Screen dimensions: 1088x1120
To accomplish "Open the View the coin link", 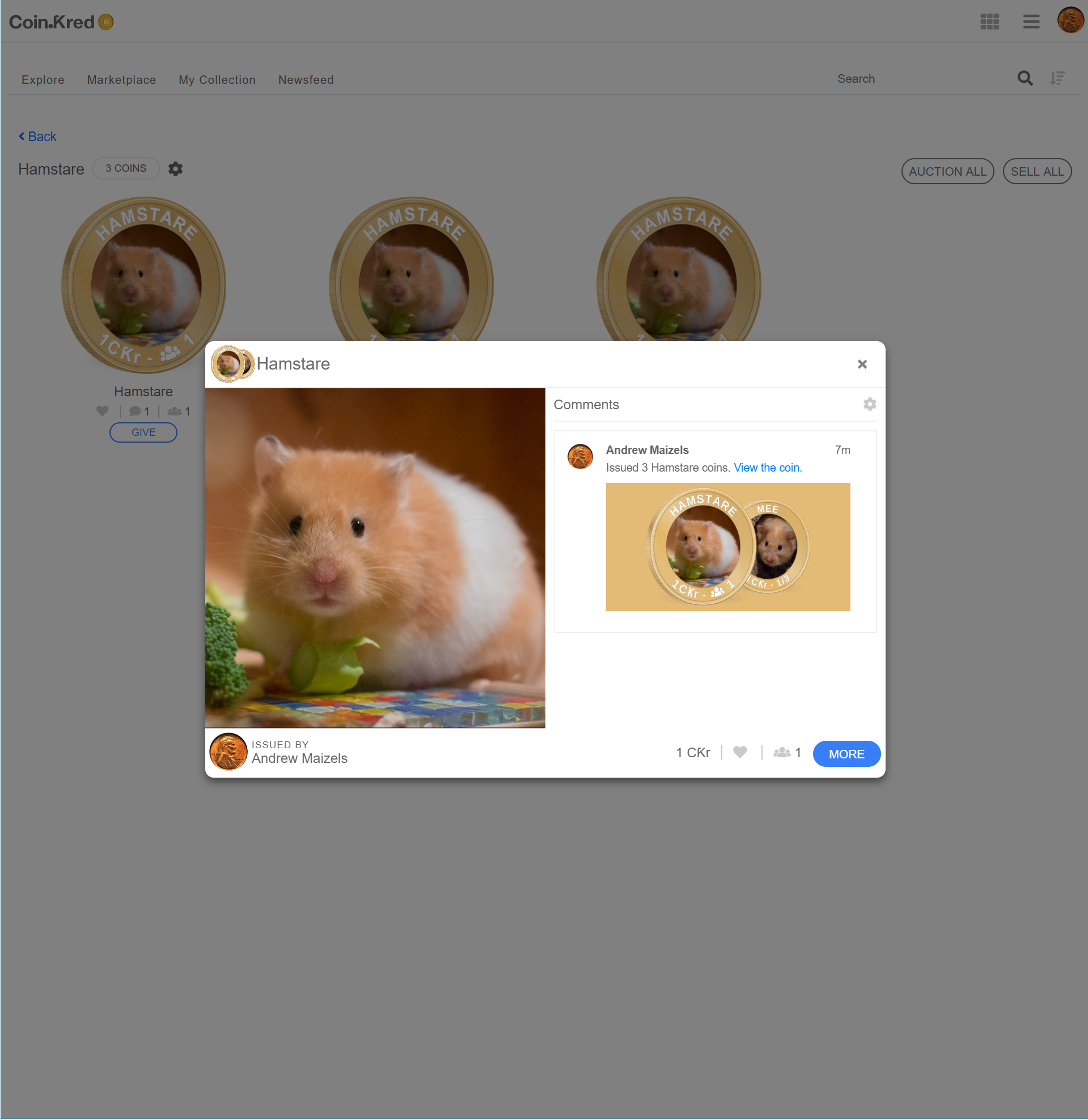I will [767, 468].
